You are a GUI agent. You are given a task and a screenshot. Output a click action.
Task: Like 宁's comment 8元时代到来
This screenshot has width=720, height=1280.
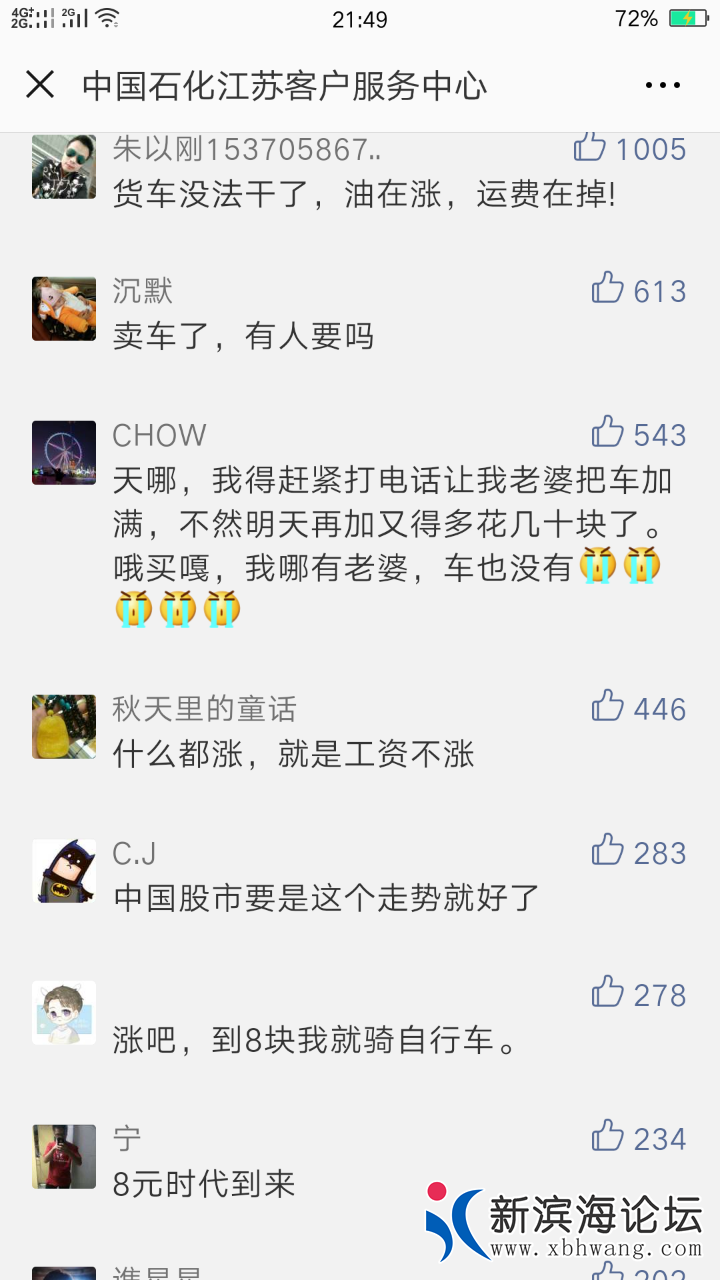point(607,1137)
